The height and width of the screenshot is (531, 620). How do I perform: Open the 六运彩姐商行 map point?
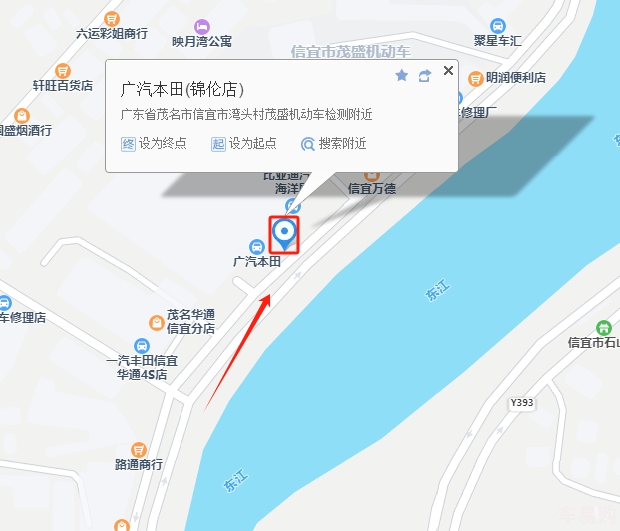111,18
